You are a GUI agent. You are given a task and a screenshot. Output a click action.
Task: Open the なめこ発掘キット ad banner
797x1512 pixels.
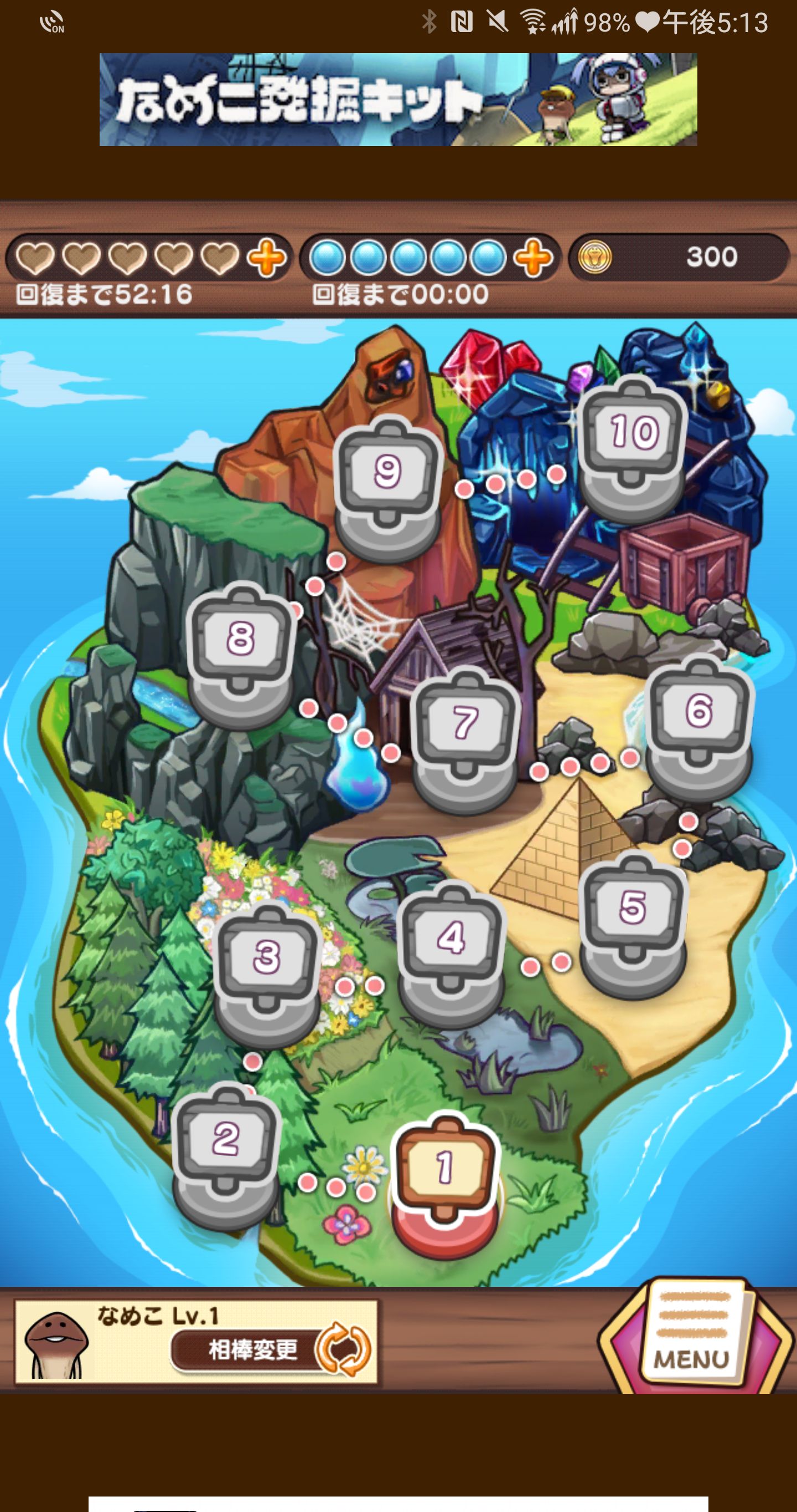tap(398, 99)
